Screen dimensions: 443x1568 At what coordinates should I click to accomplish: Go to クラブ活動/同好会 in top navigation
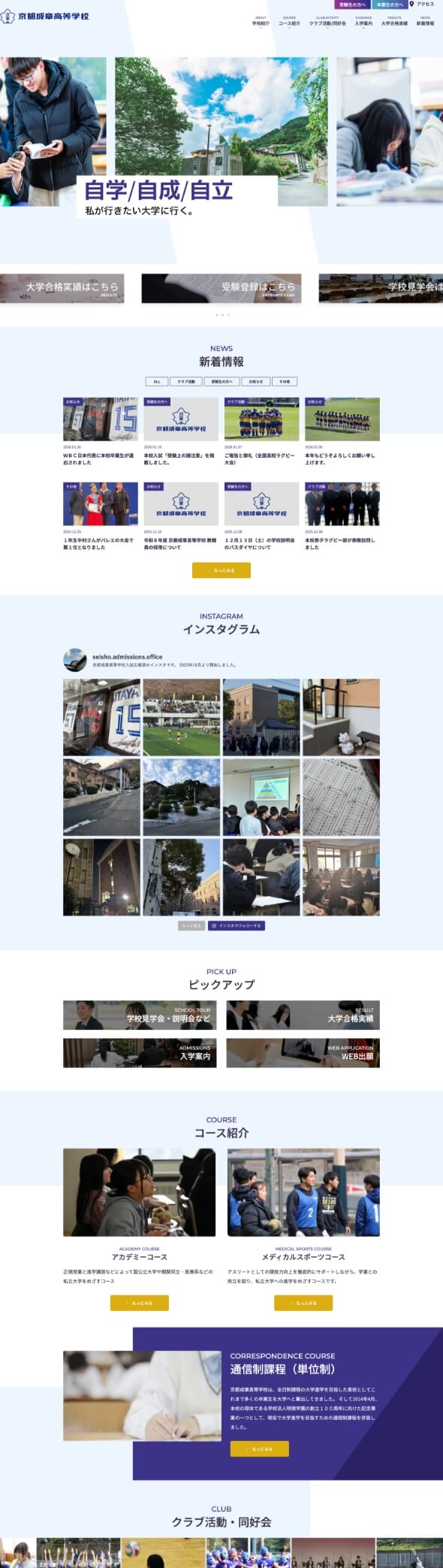click(x=327, y=21)
